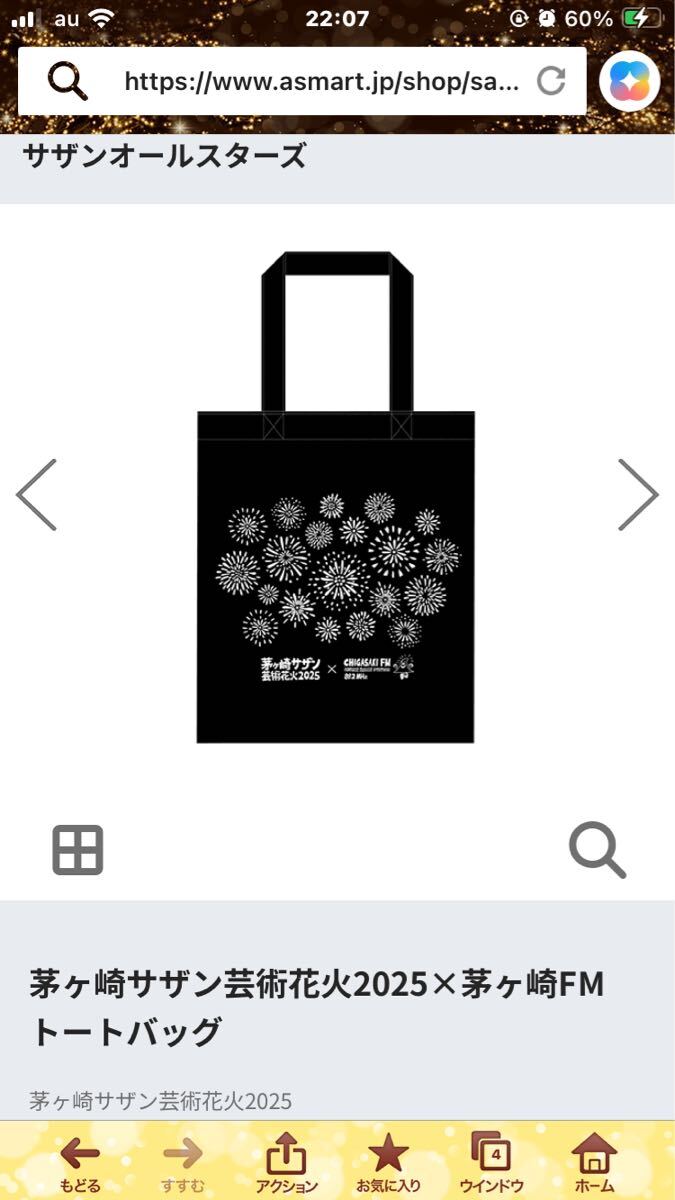Open お気に入り favorites
The width and height of the screenshot is (675, 1200).
tap(388, 1162)
